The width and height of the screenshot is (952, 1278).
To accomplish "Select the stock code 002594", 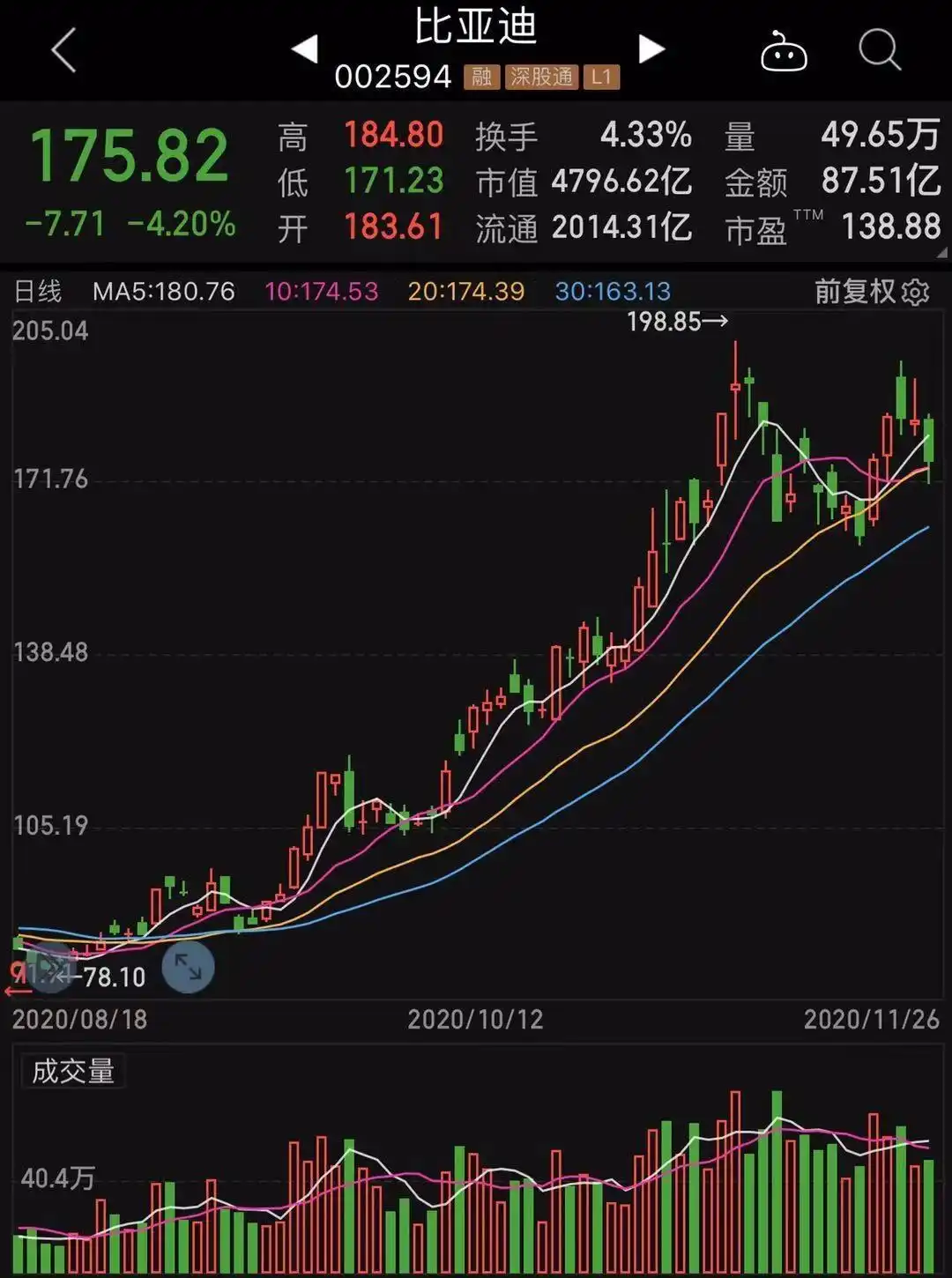I will tap(393, 78).
